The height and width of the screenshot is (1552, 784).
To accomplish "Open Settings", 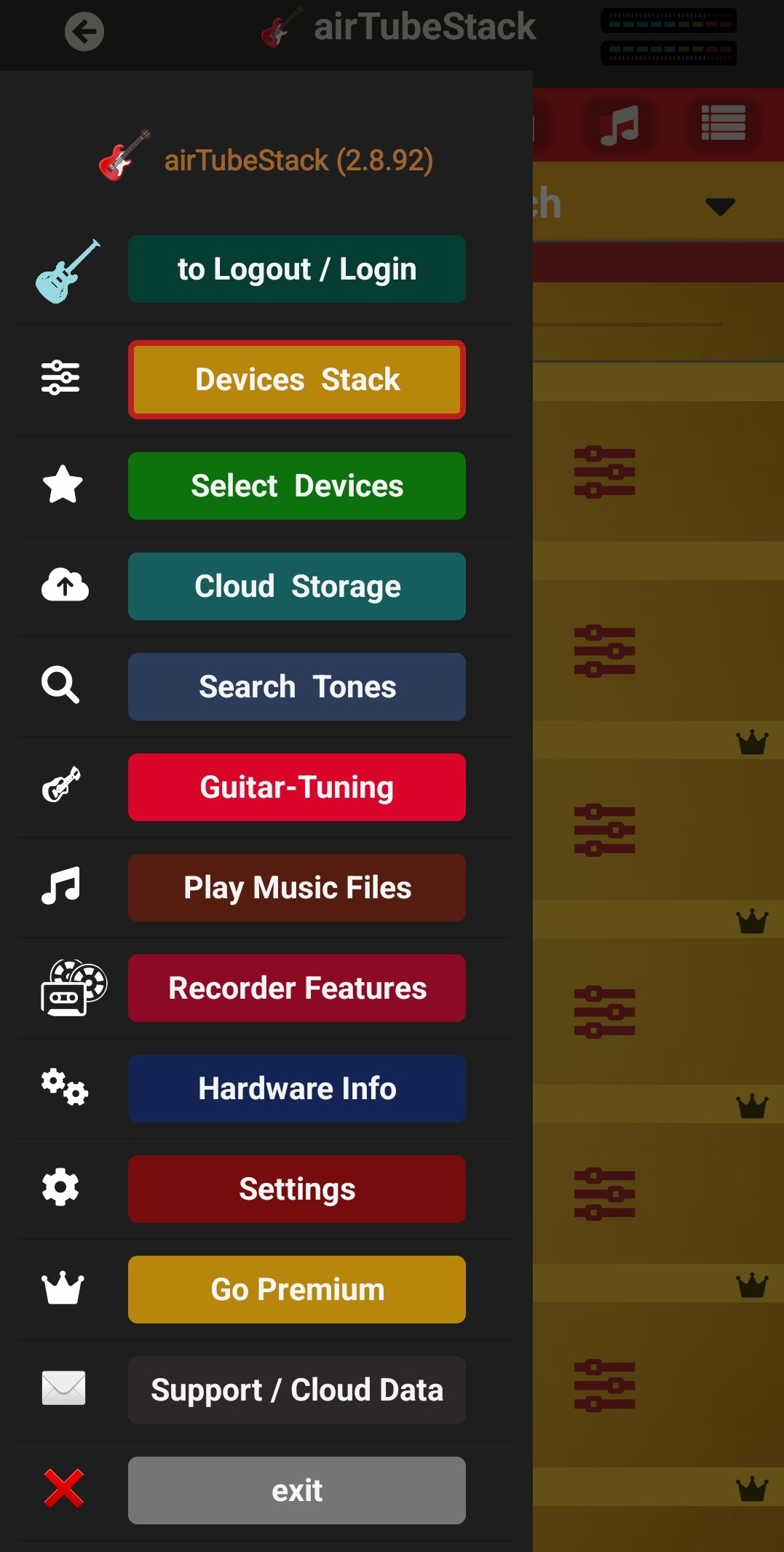I will click(296, 1189).
